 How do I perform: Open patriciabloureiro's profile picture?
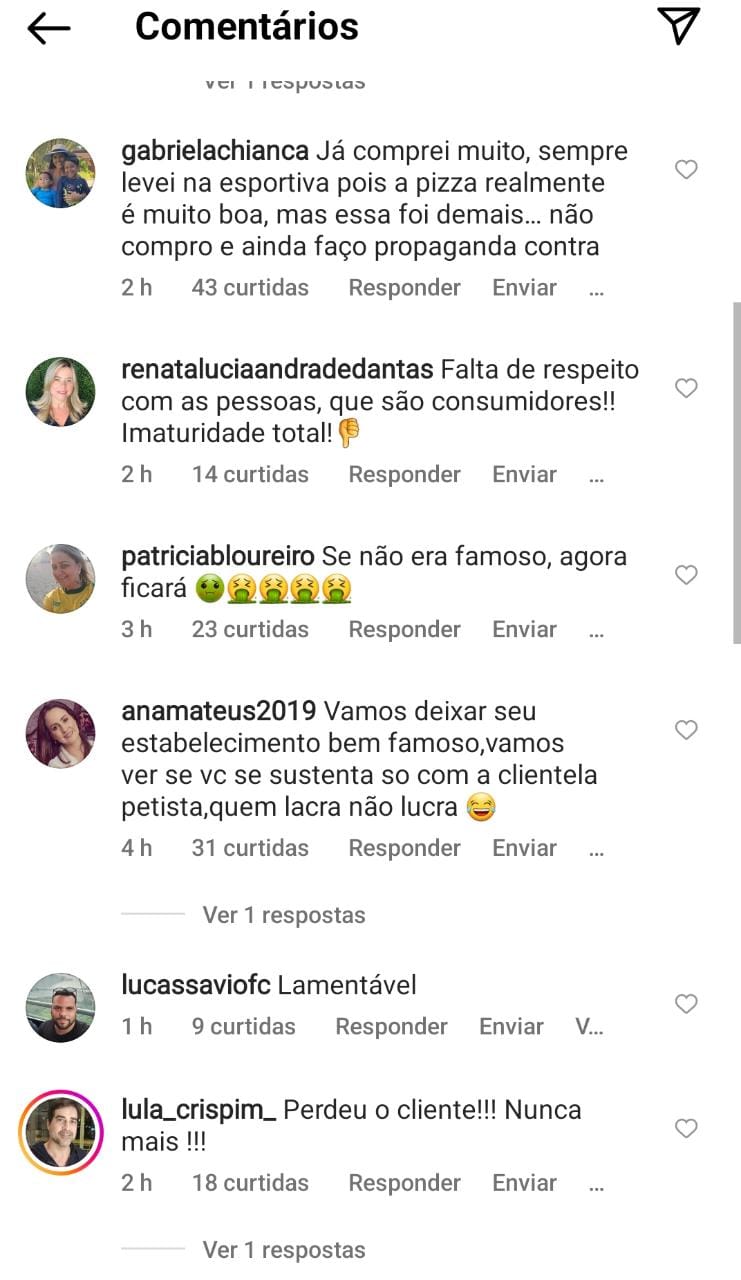[60, 579]
